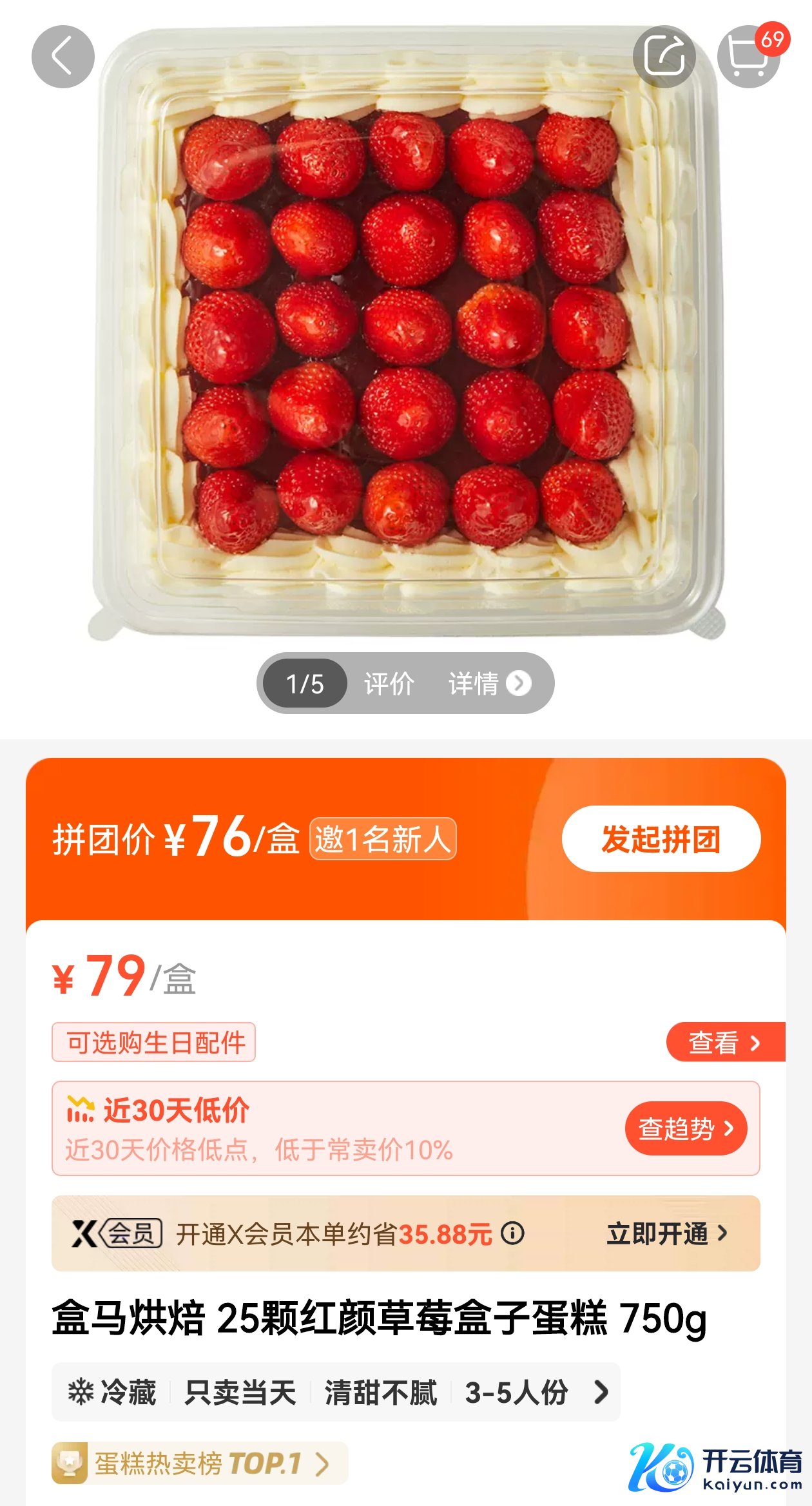The height and width of the screenshot is (1506, 812).
Task: Tap 查看 to view birthday accessories
Action: [724, 1042]
